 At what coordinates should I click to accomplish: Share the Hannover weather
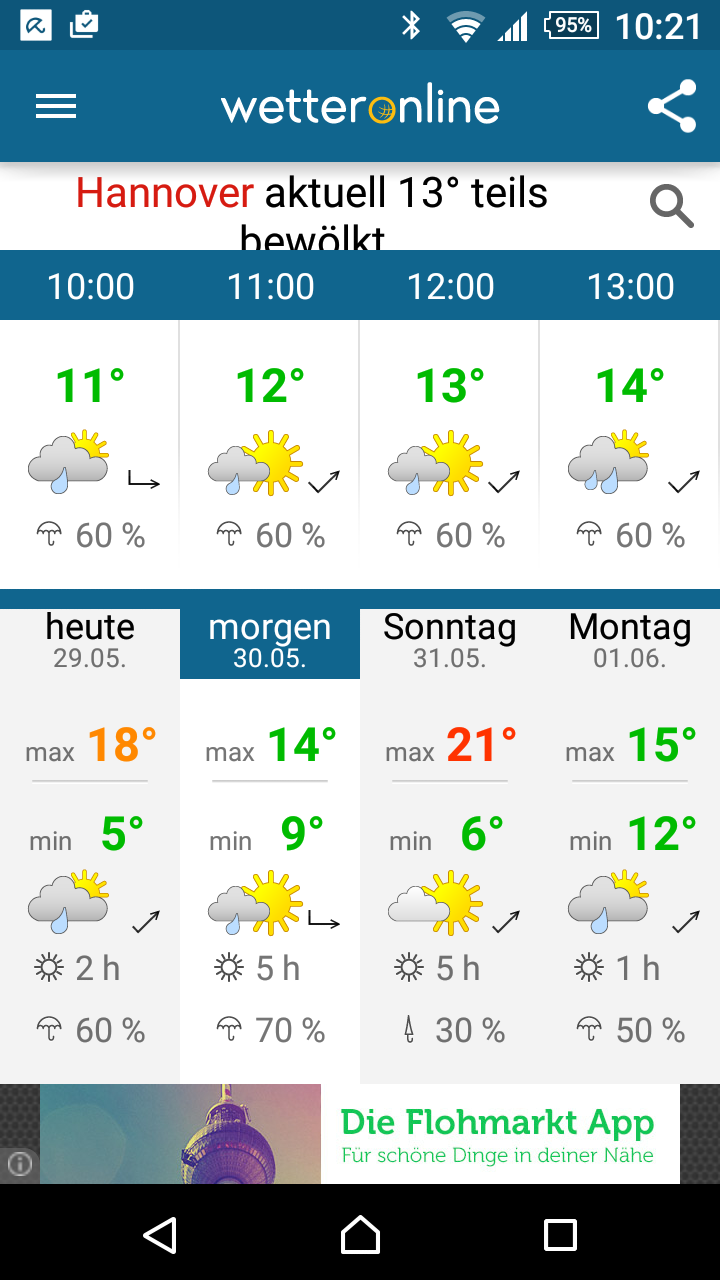click(671, 107)
